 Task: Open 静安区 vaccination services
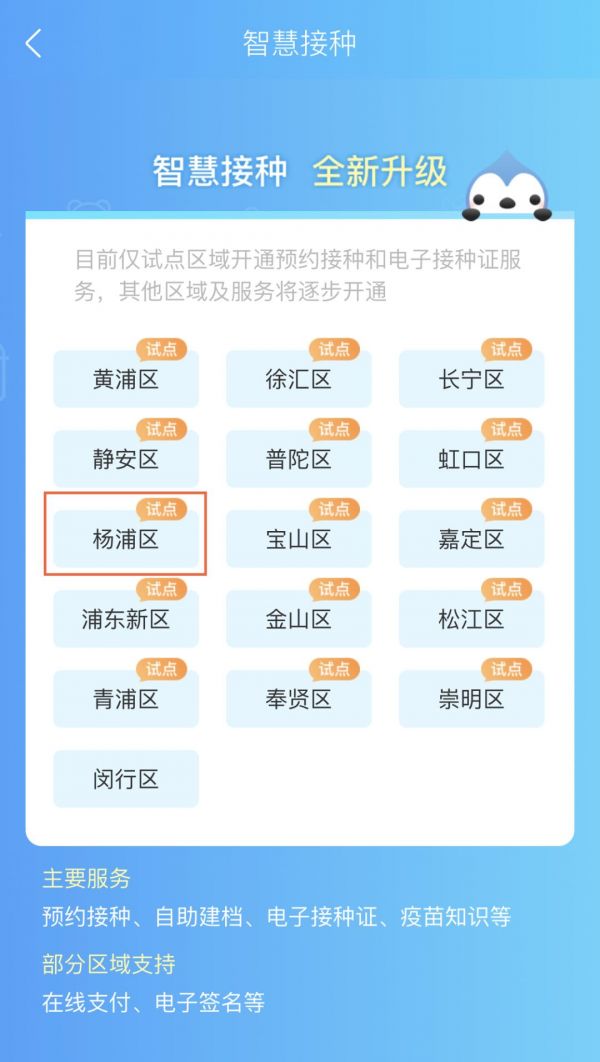click(x=126, y=459)
